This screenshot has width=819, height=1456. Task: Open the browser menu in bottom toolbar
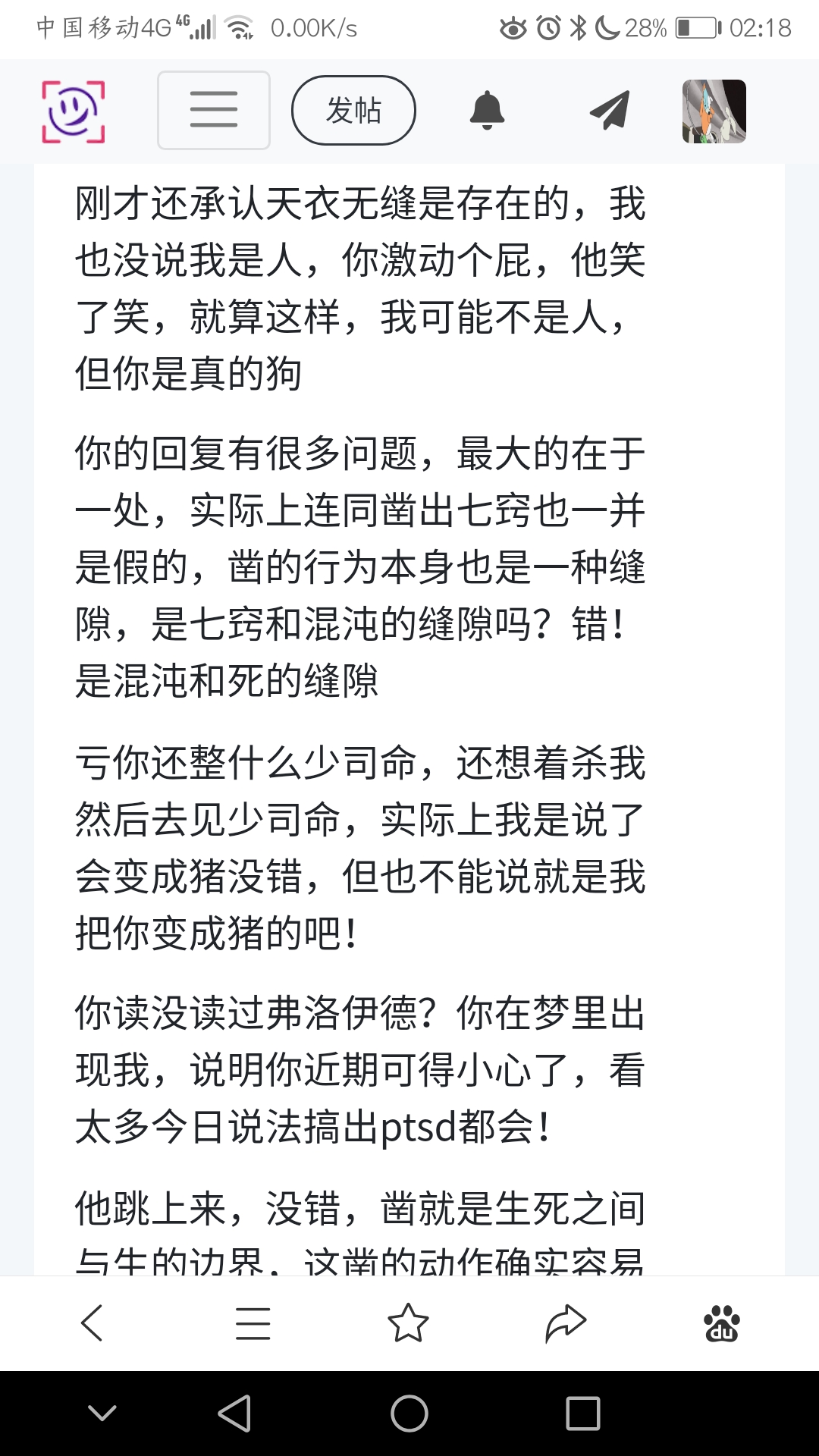(253, 1323)
